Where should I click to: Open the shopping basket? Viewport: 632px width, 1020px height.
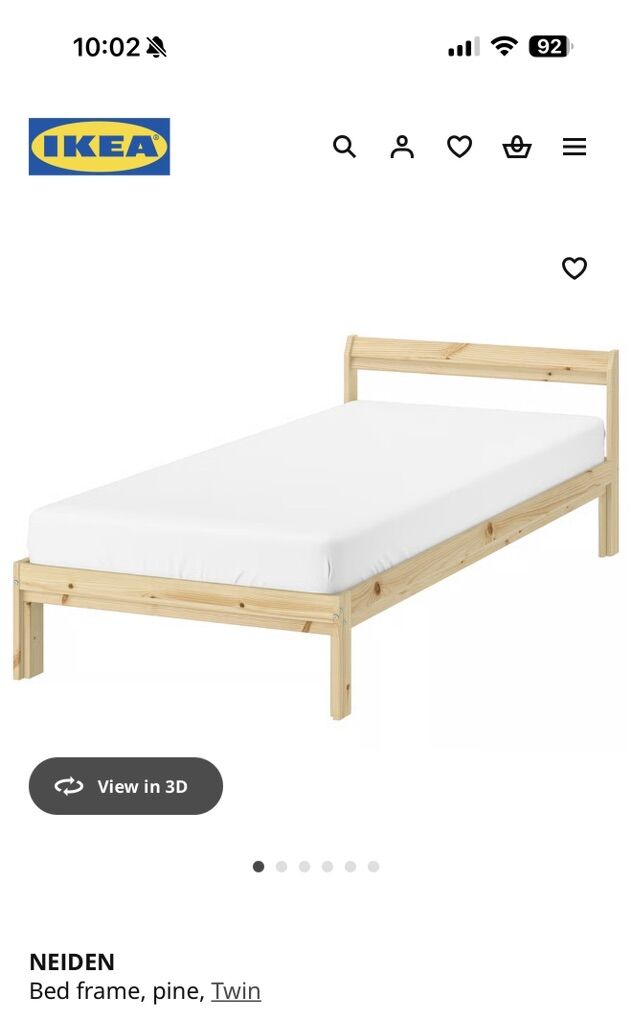tap(516, 147)
